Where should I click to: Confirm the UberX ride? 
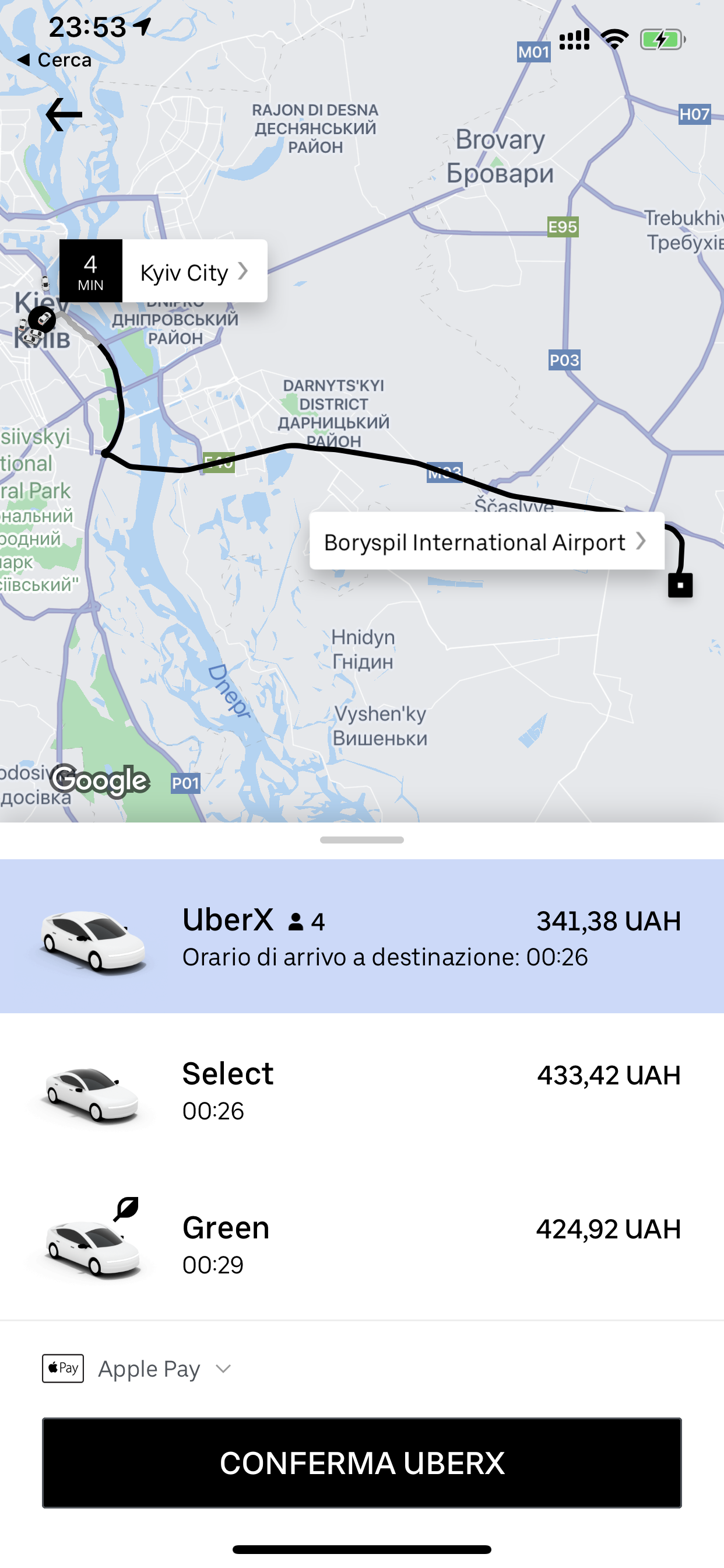(x=361, y=1462)
